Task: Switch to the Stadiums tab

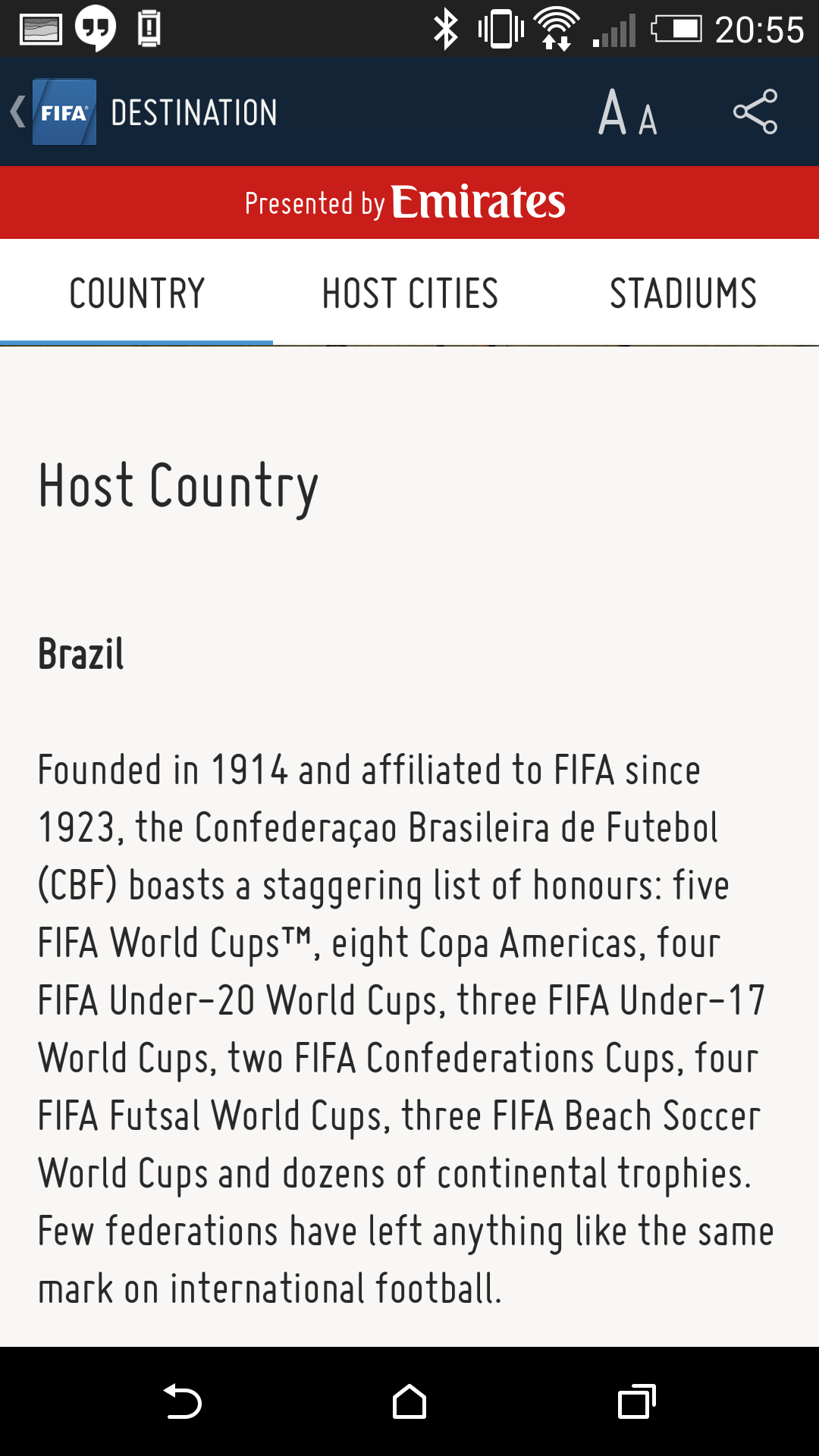Action: click(x=682, y=293)
